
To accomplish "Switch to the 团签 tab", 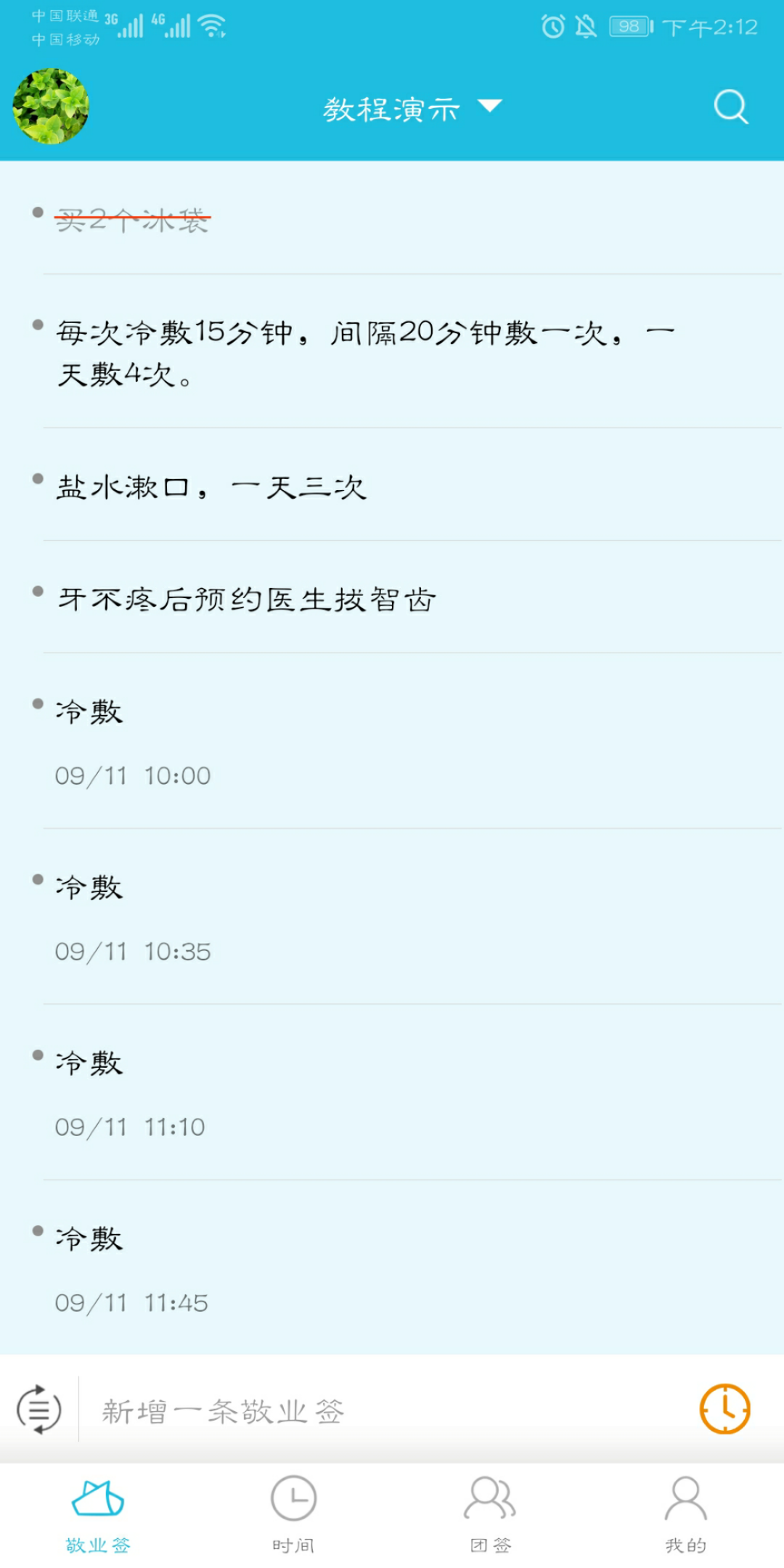I will (490, 1514).
